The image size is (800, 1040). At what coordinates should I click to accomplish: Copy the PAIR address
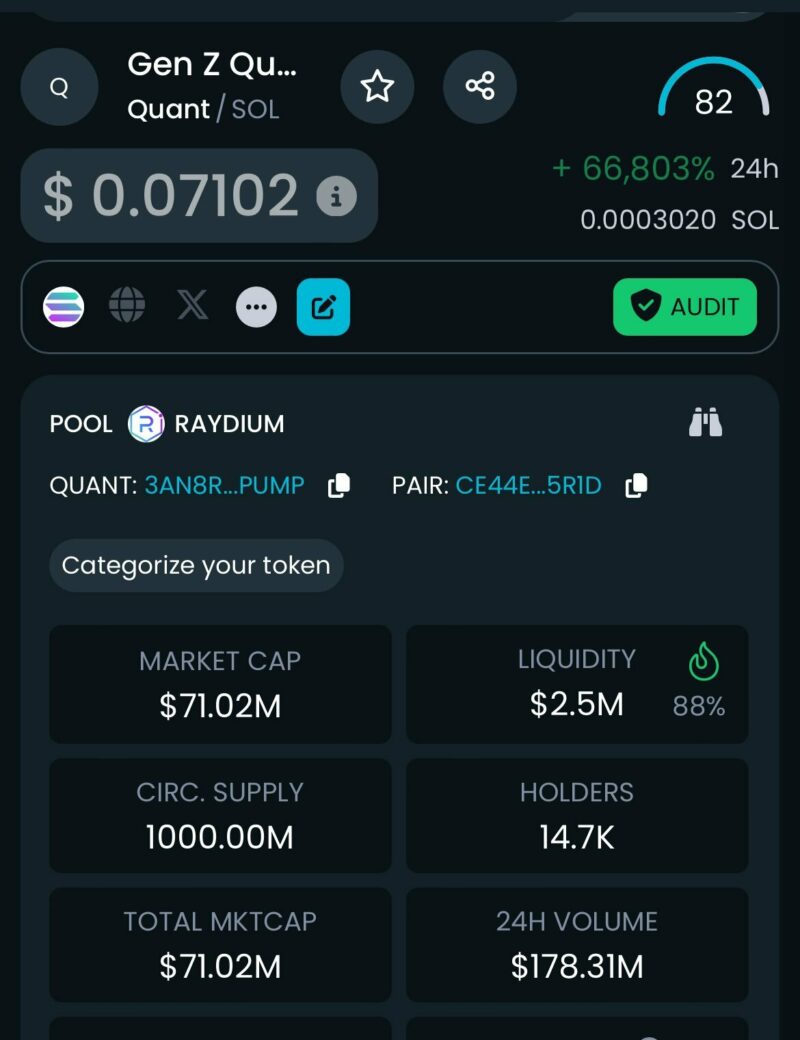point(636,486)
